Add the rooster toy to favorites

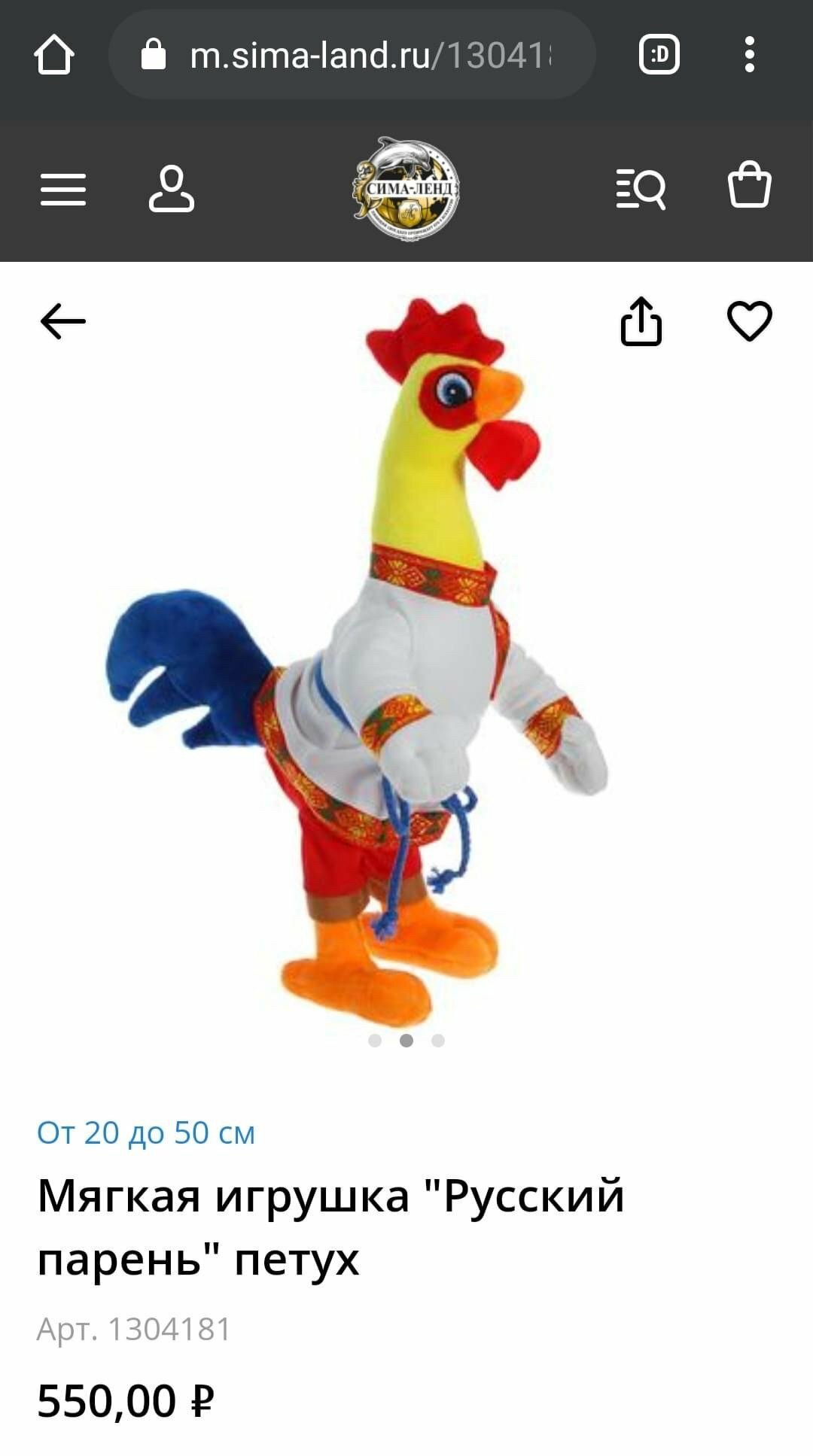(x=750, y=321)
